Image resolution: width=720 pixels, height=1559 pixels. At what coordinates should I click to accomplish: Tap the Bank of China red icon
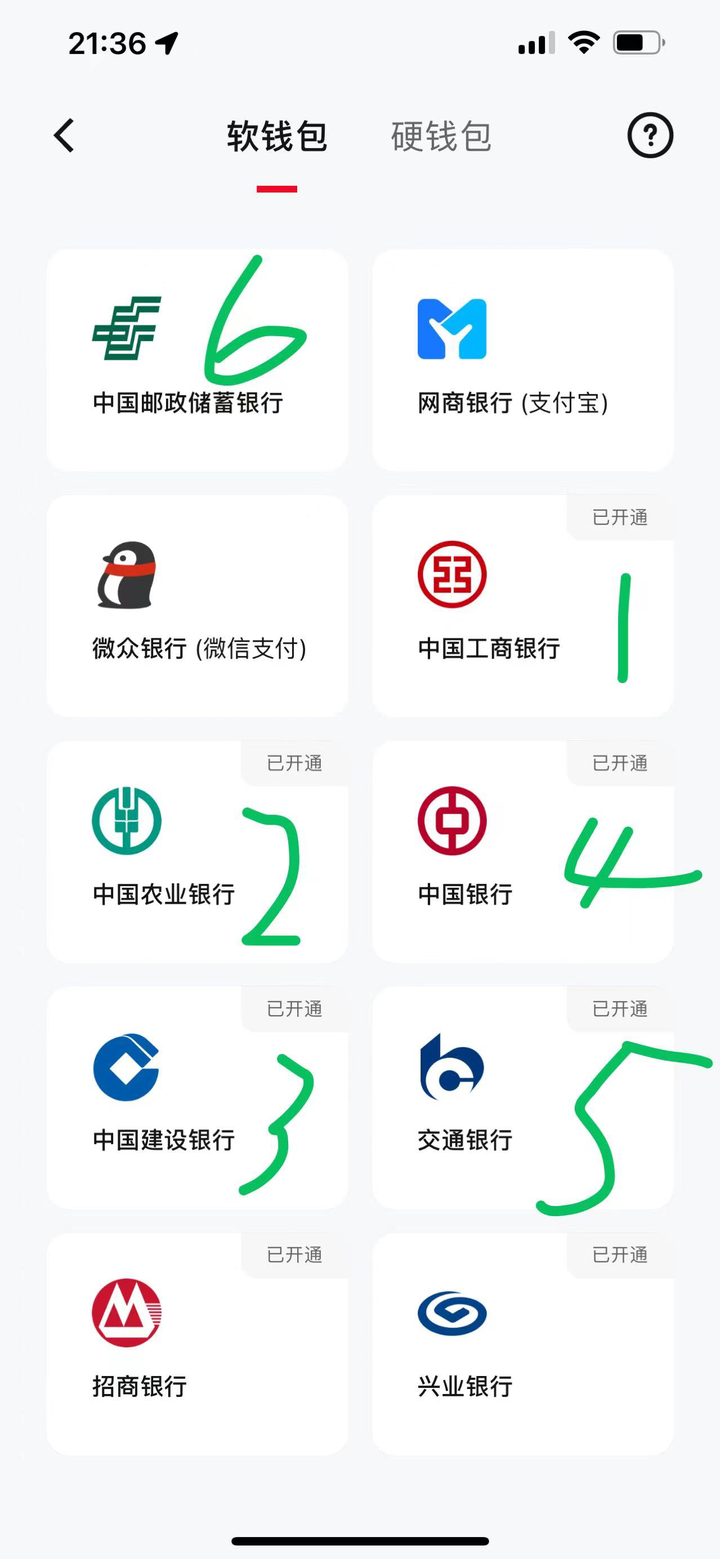(453, 819)
